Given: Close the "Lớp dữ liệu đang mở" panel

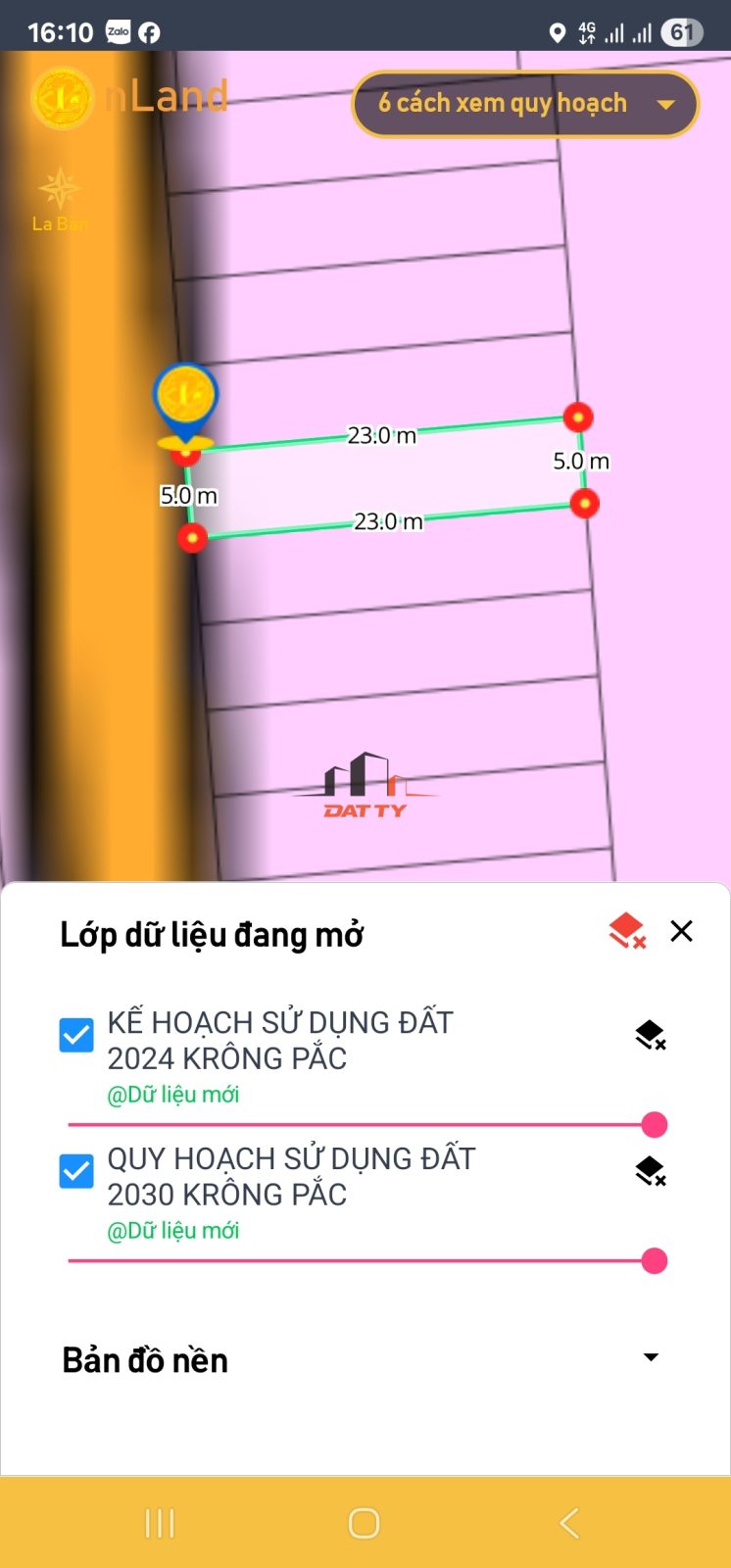Looking at the screenshot, I should (x=682, y=931).
